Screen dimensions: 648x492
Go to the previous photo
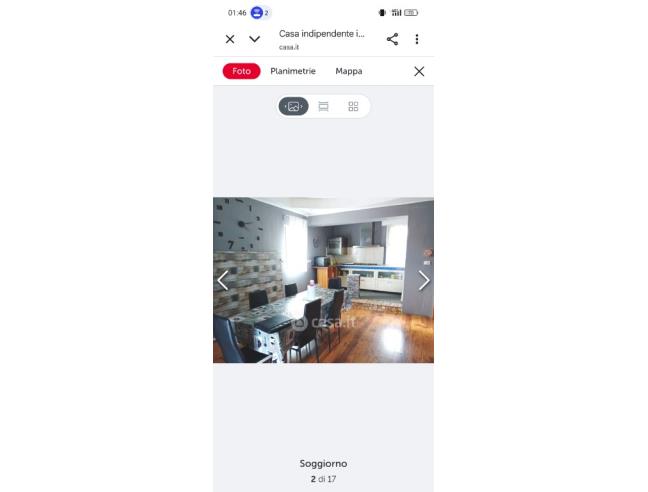coord(222,280)
